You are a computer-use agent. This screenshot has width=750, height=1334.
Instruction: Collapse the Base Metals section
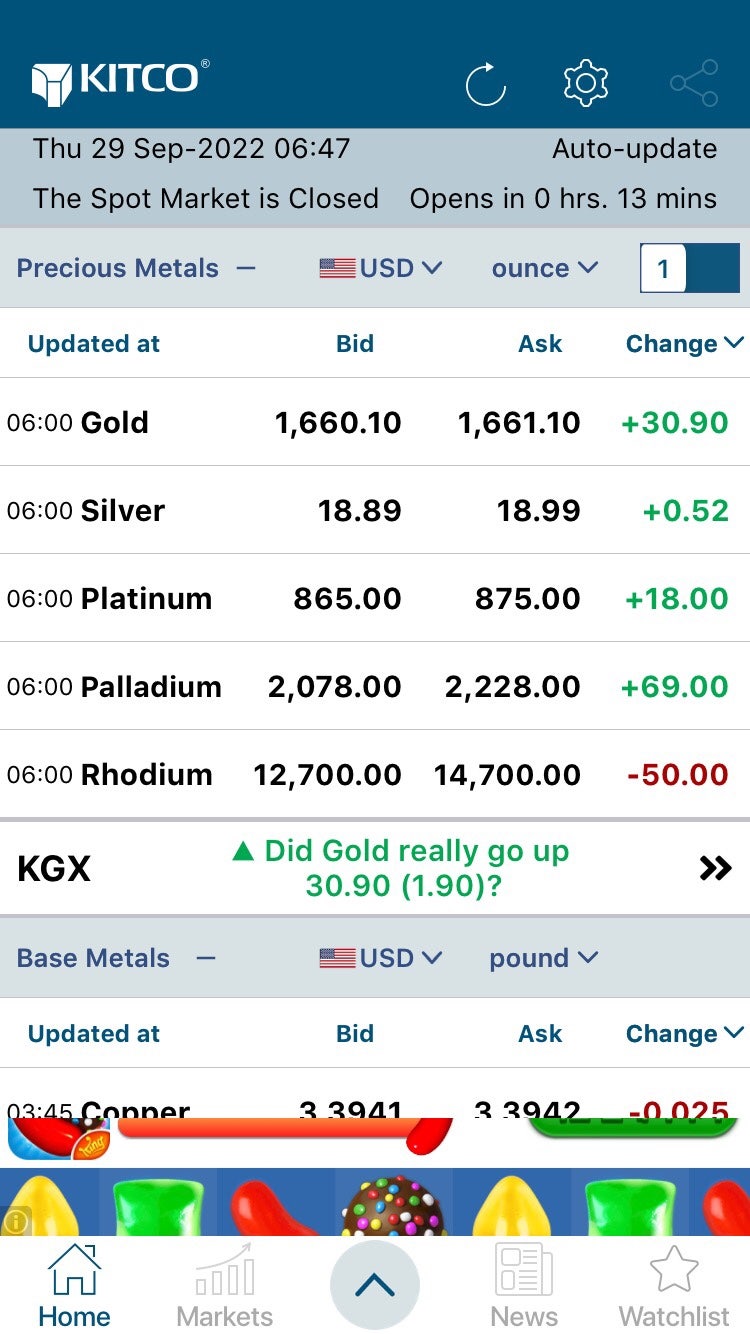(206, 959)
